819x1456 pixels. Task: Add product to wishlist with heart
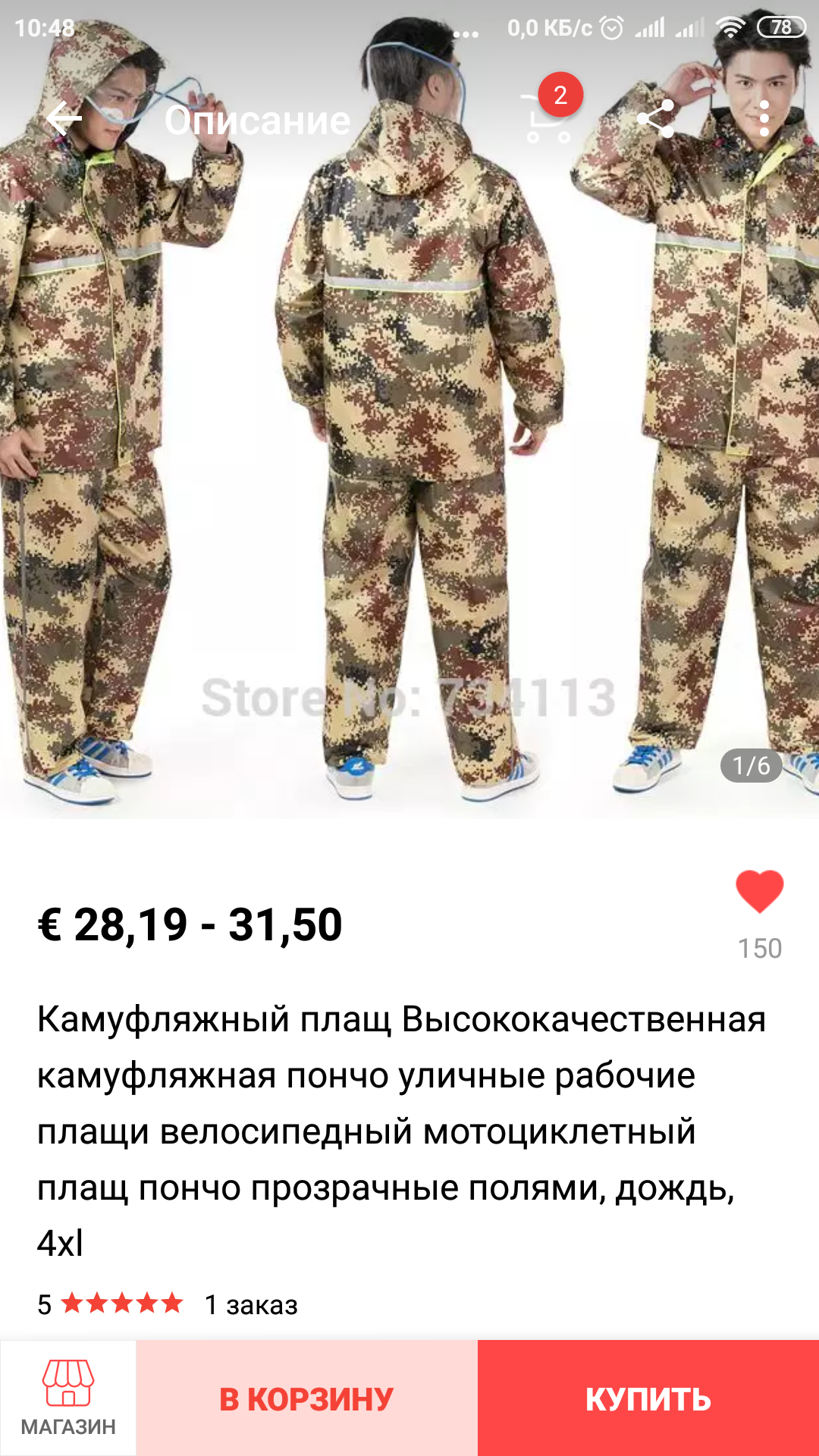click(x=760, y=891)
